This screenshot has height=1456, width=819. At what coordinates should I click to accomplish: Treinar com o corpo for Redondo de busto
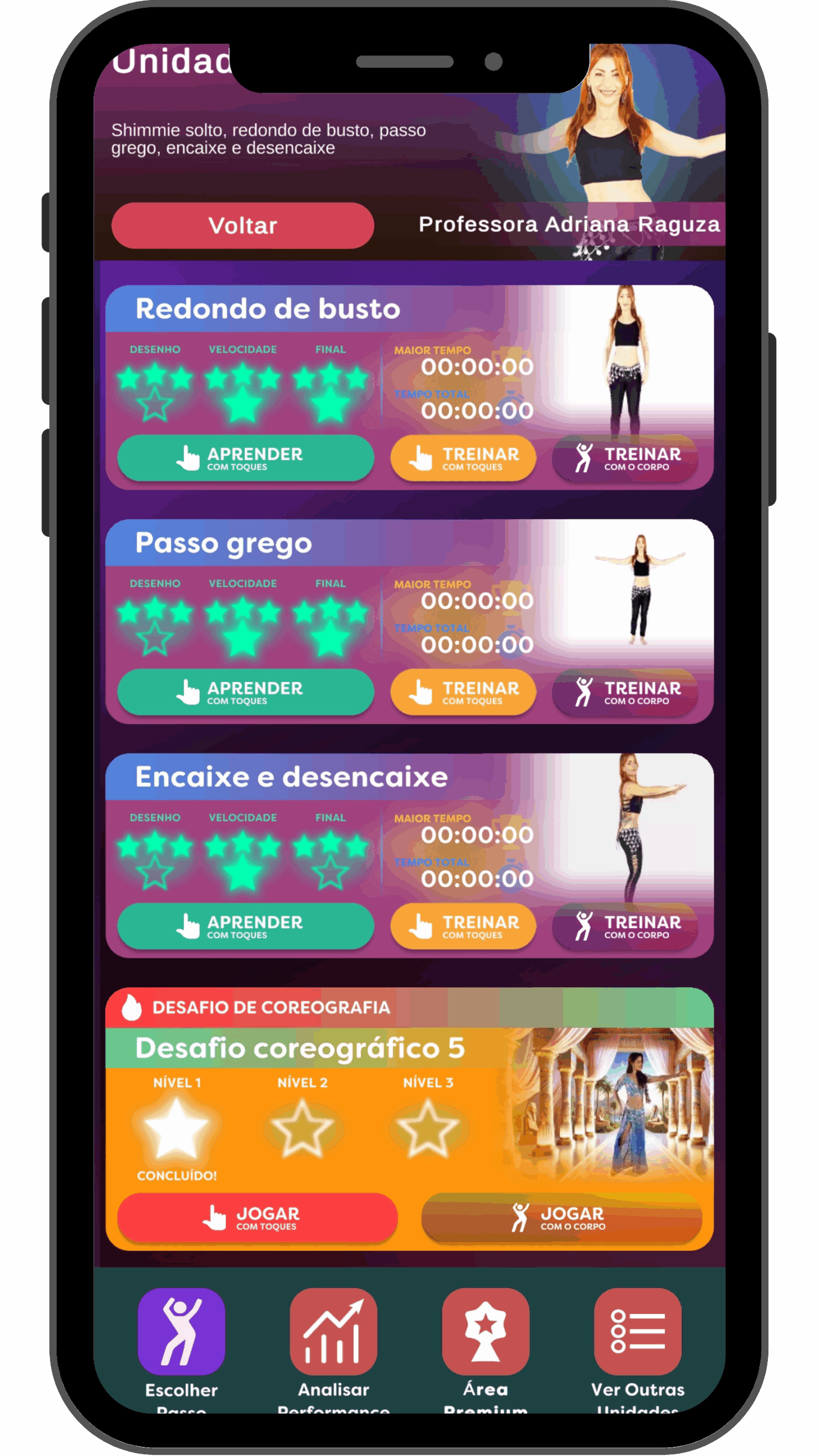click(x=624, y=458)
